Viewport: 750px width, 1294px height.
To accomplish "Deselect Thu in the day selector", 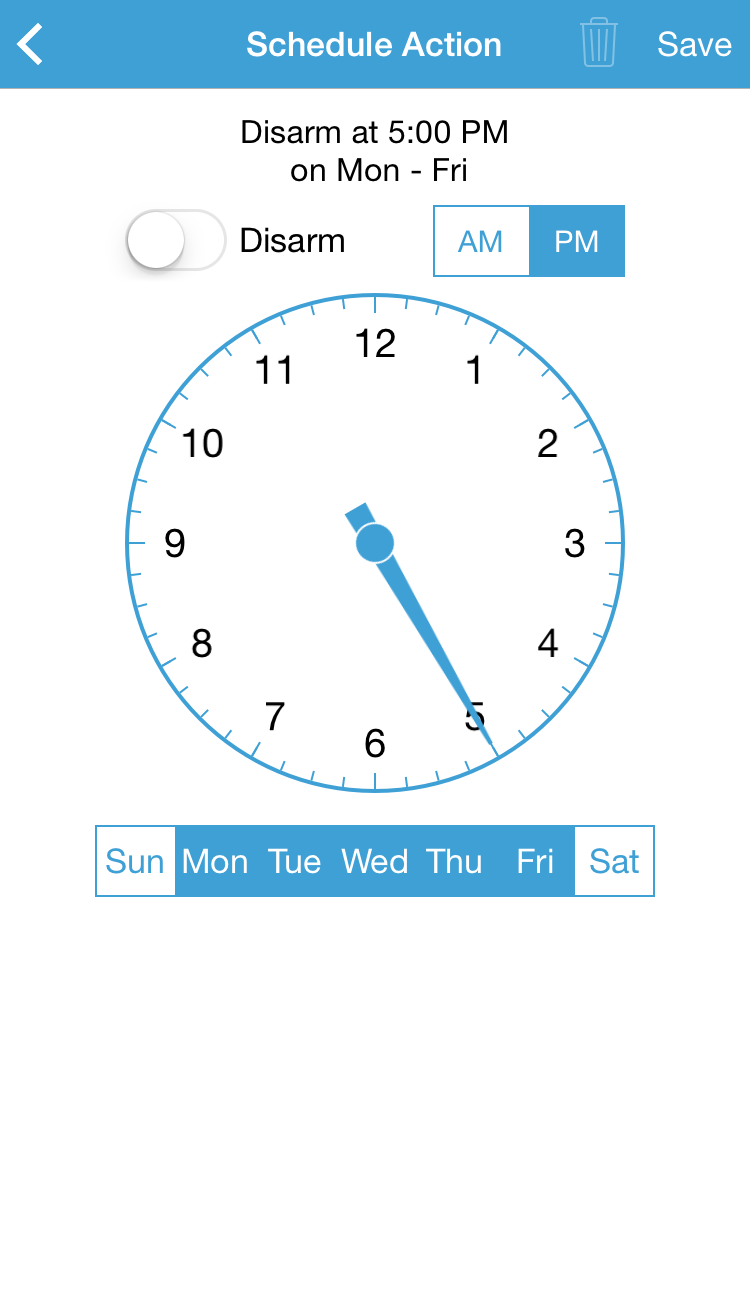I will pos(455,861).
